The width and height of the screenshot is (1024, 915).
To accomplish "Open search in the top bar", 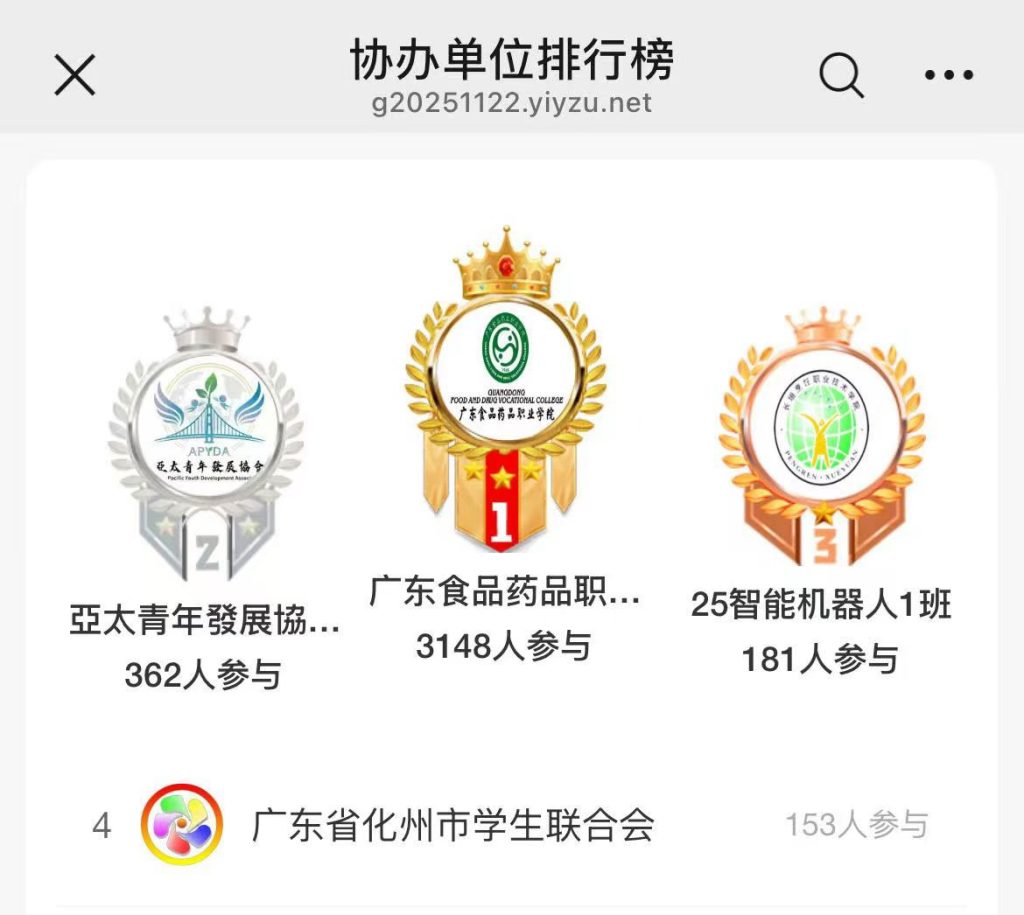I will tap(841, 75).
